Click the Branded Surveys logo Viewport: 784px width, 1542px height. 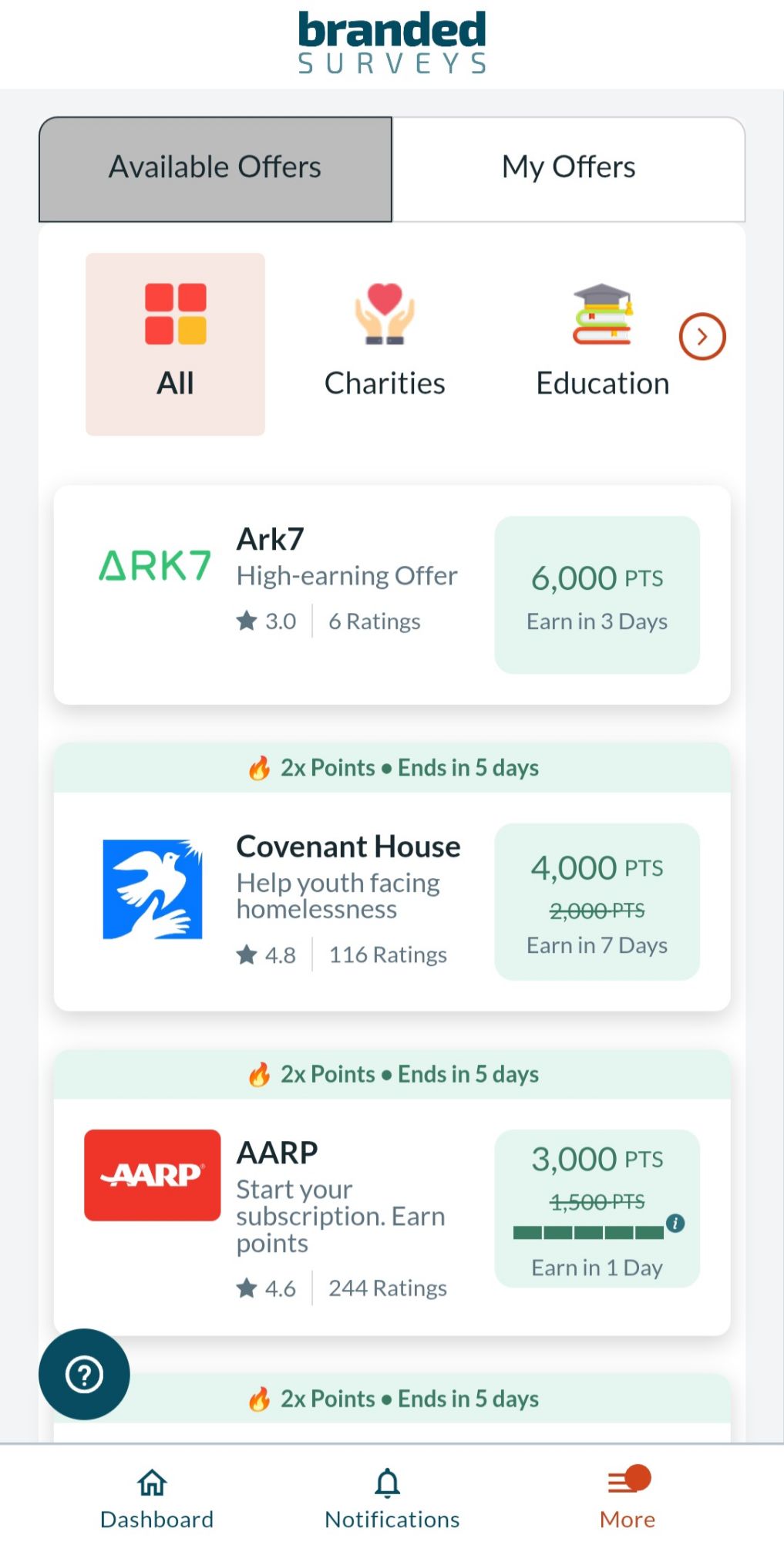point(391,42)
